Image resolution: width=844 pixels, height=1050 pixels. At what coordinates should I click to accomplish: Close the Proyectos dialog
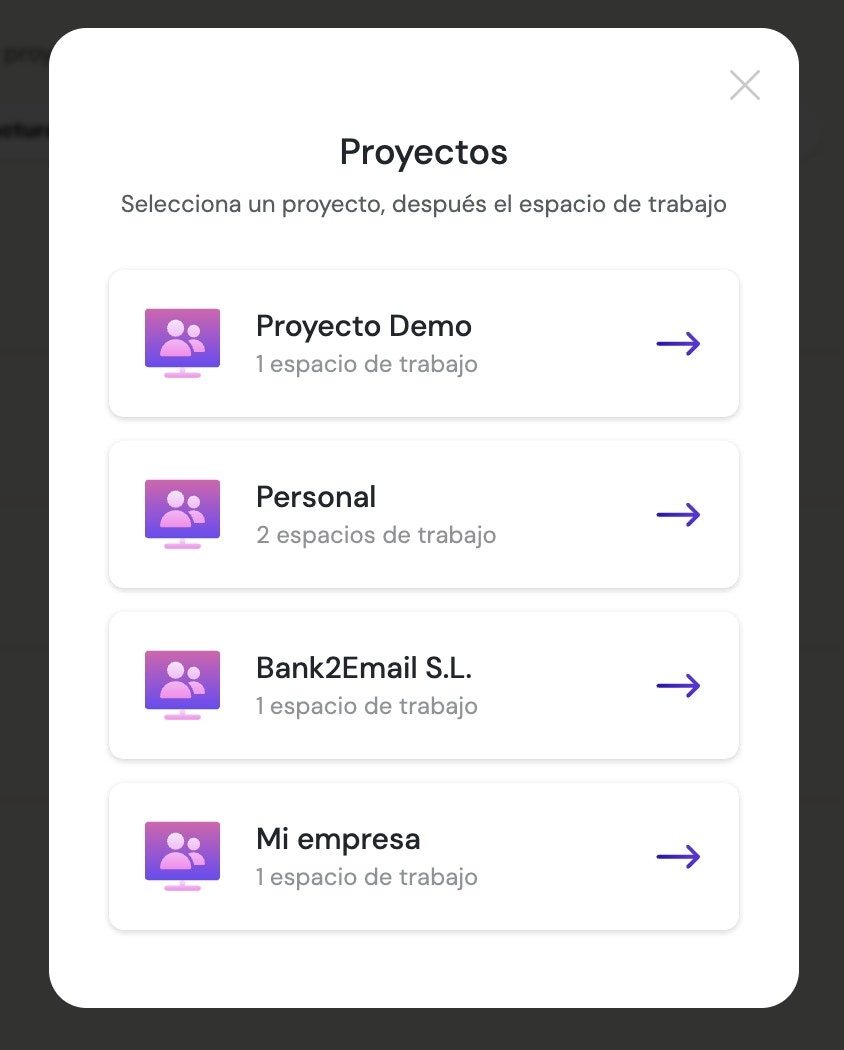click(745, 86)
